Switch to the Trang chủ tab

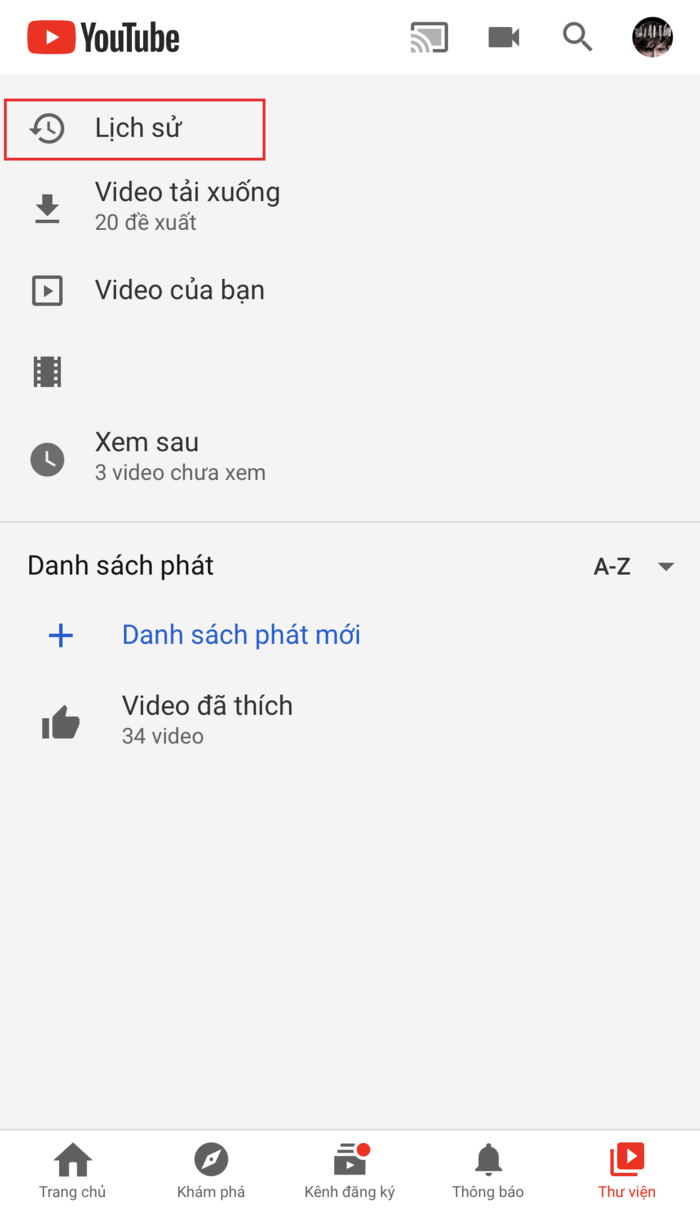click(72, 1171)
